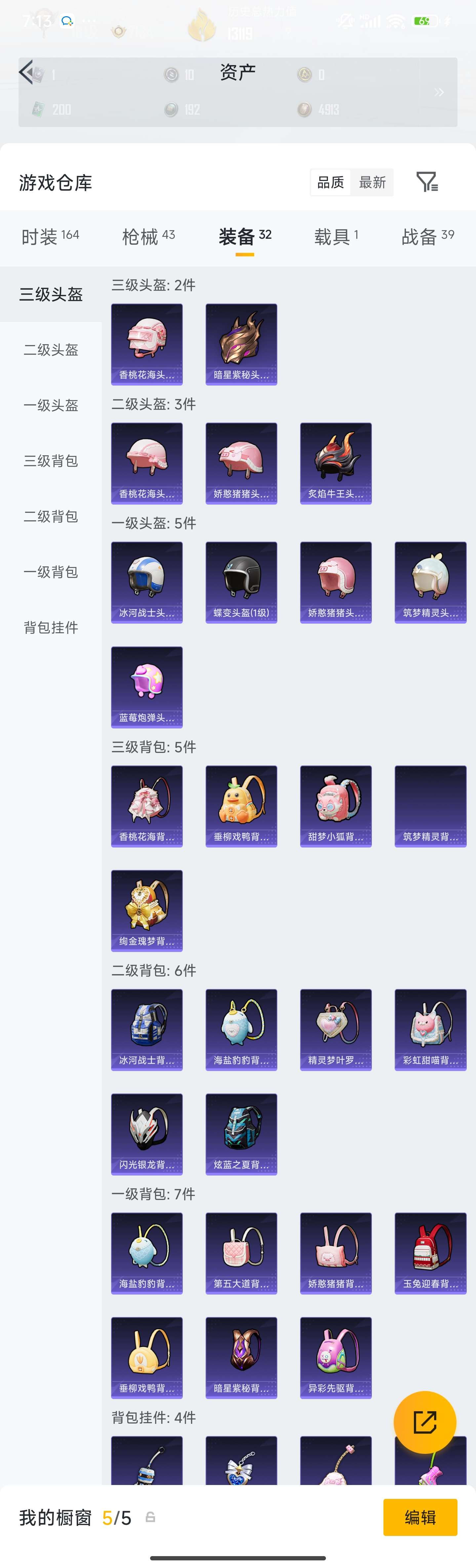Jump to 背包挂件 in the sidebar

tap(51, 628)
